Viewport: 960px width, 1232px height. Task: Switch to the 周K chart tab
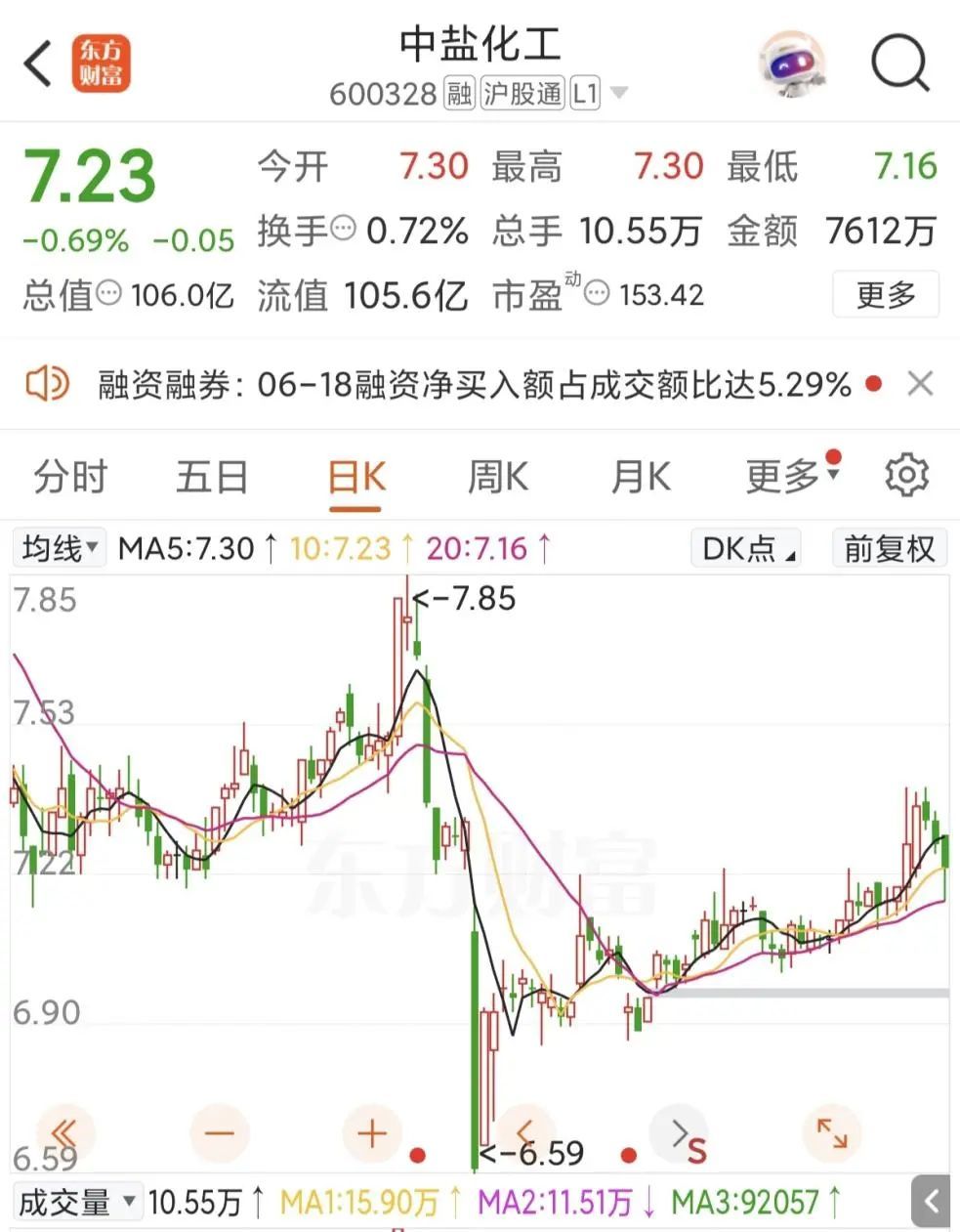coord(498,478)
